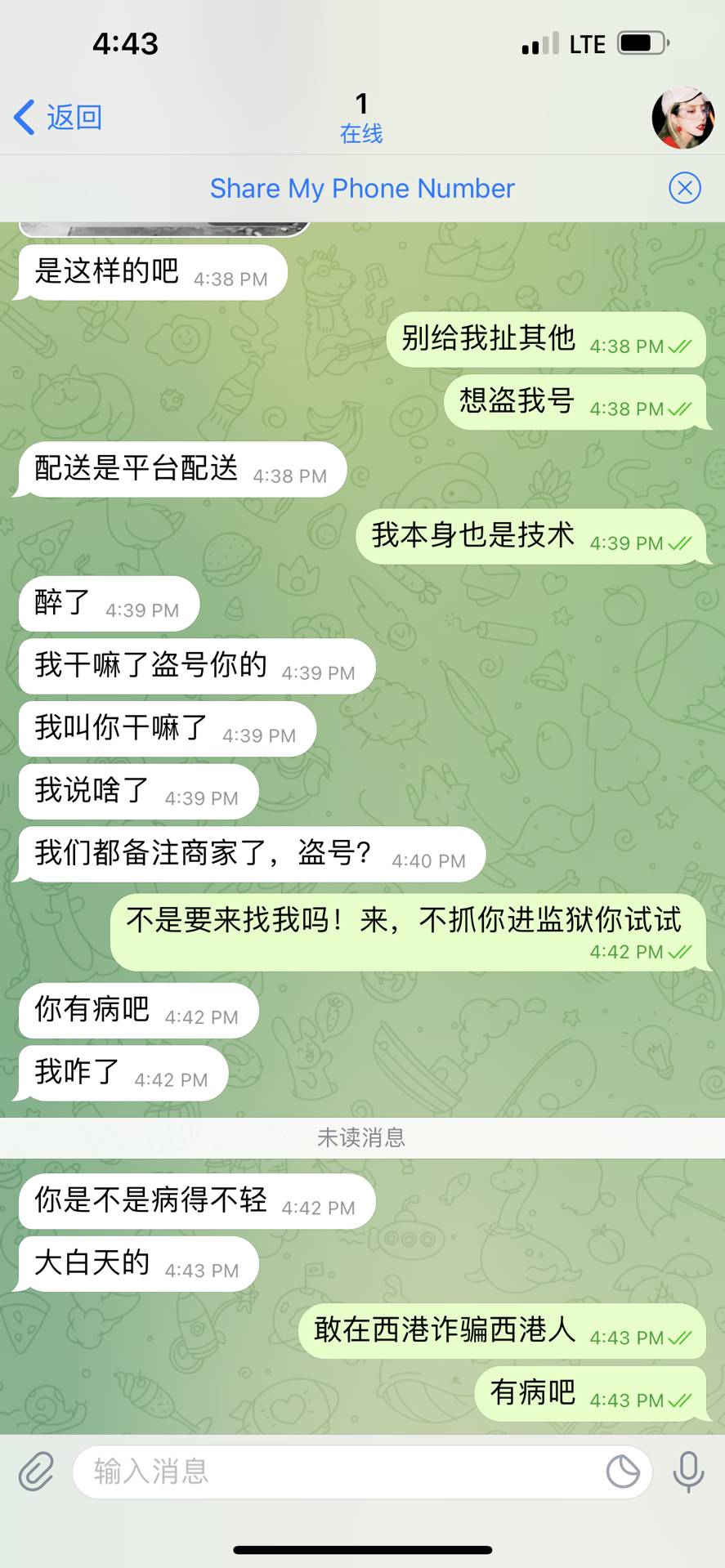Open the attachment paperclip

pos(37,1472)
